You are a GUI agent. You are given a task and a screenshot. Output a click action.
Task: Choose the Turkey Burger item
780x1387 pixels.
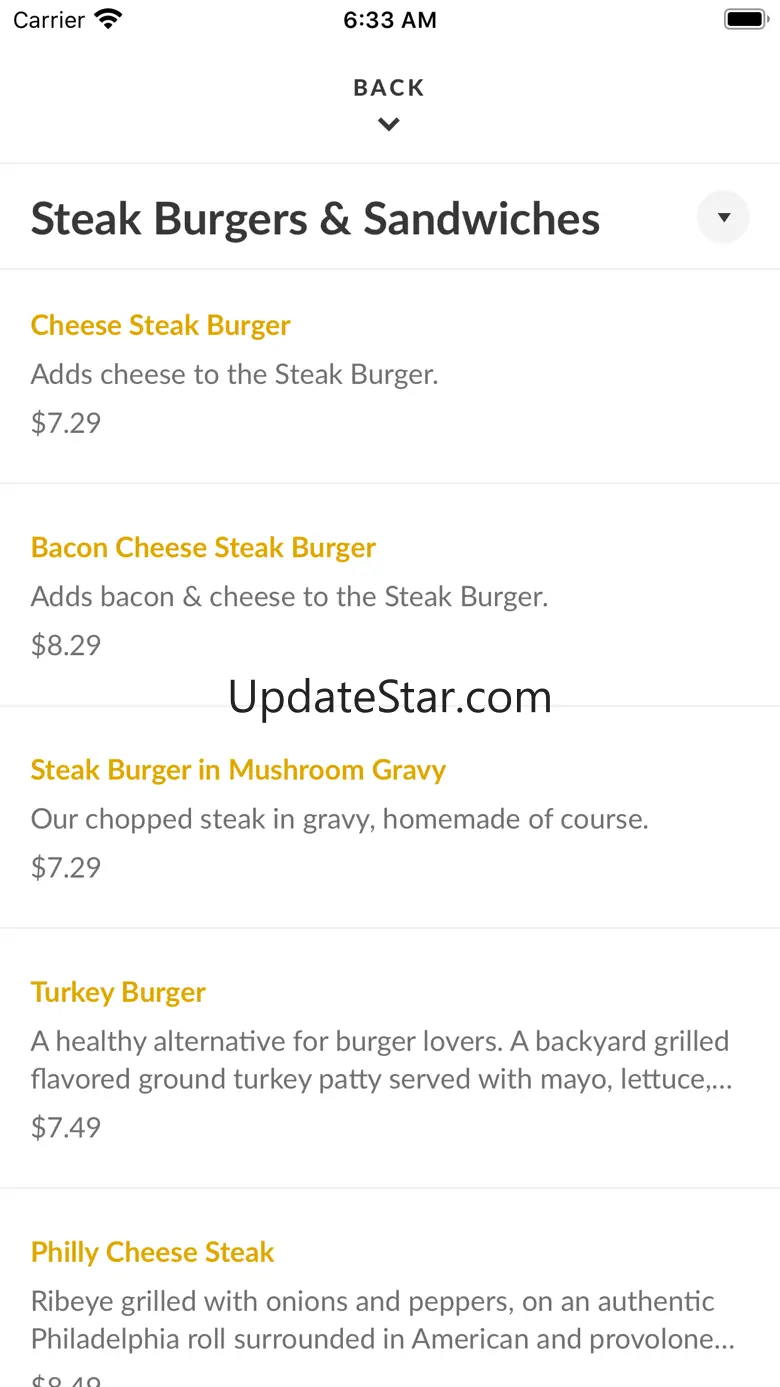(x=118, y=992)
